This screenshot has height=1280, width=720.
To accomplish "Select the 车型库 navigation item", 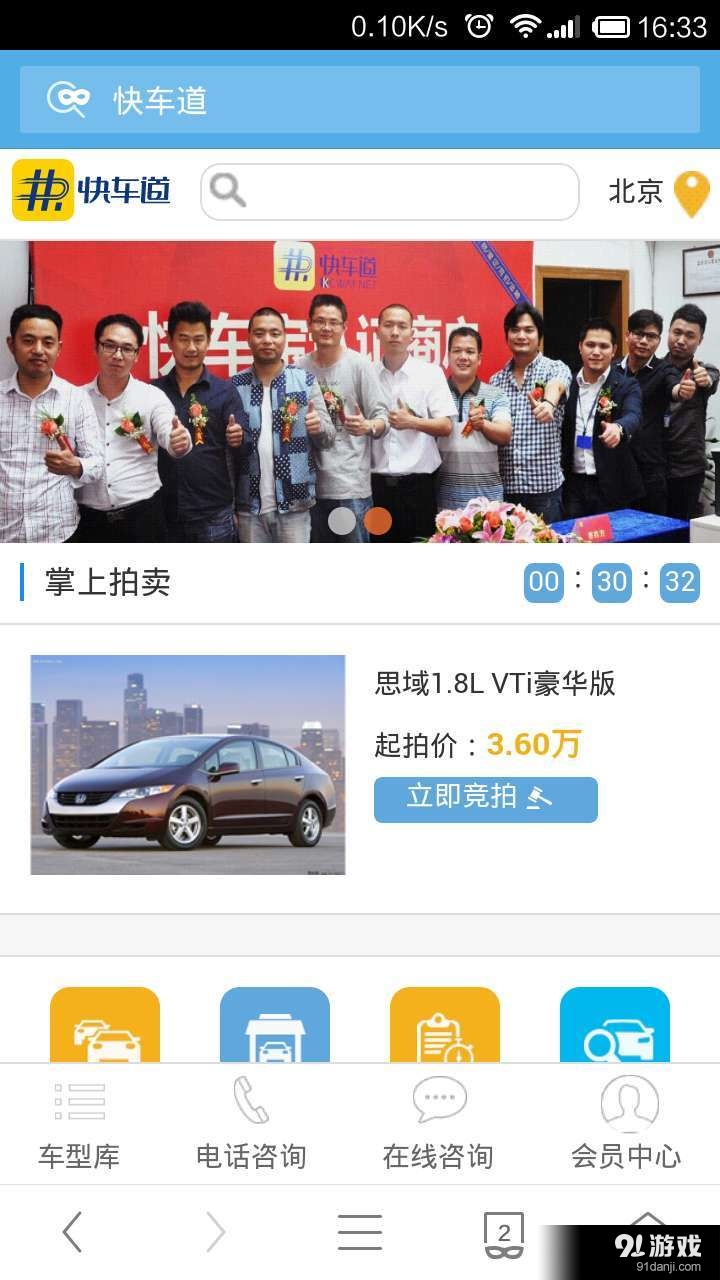I will pyautogui.click(x=79, y=1125).
